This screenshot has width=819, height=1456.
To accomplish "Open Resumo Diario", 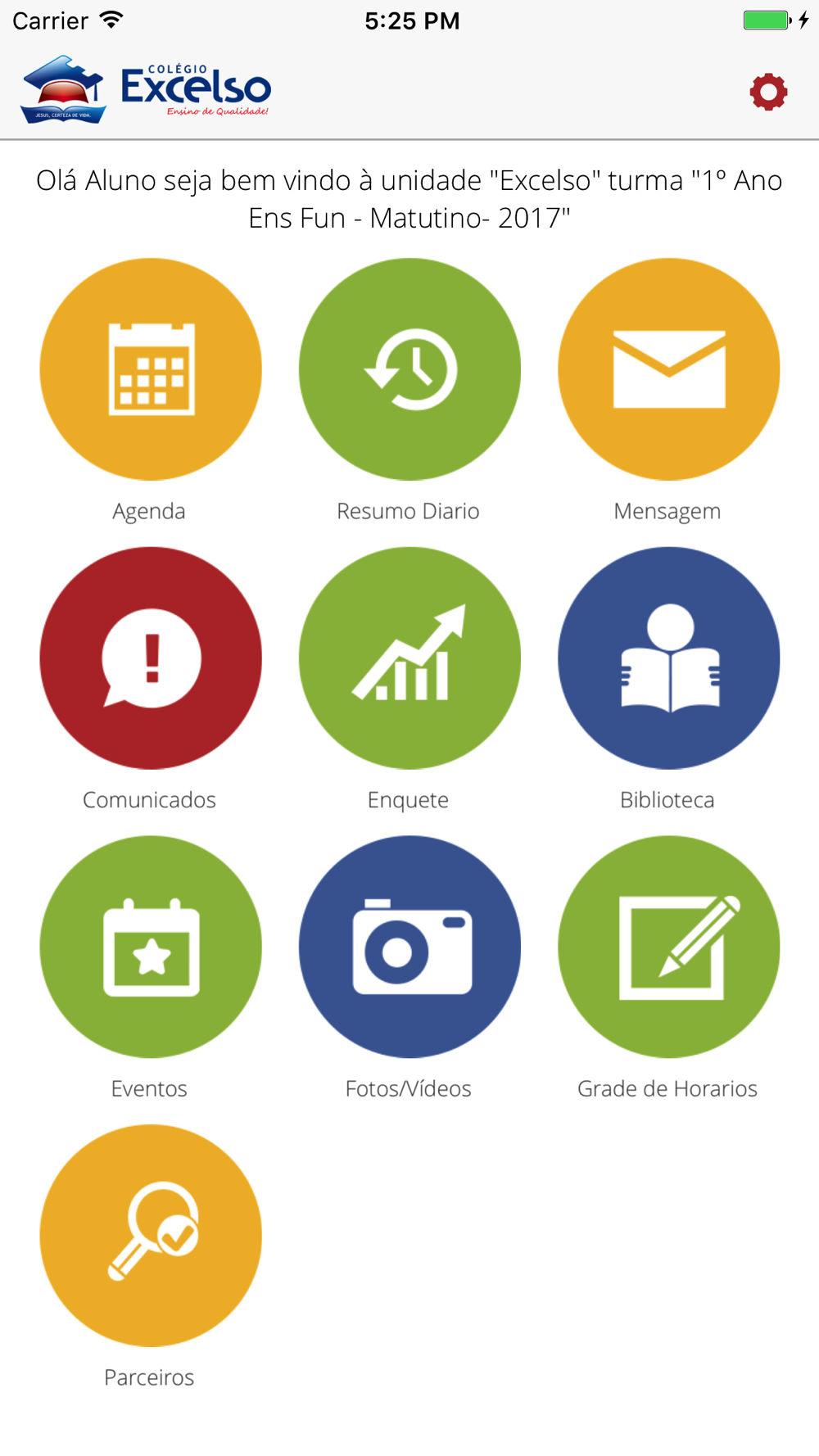I will pyautogui.click(x=409, y=369).
